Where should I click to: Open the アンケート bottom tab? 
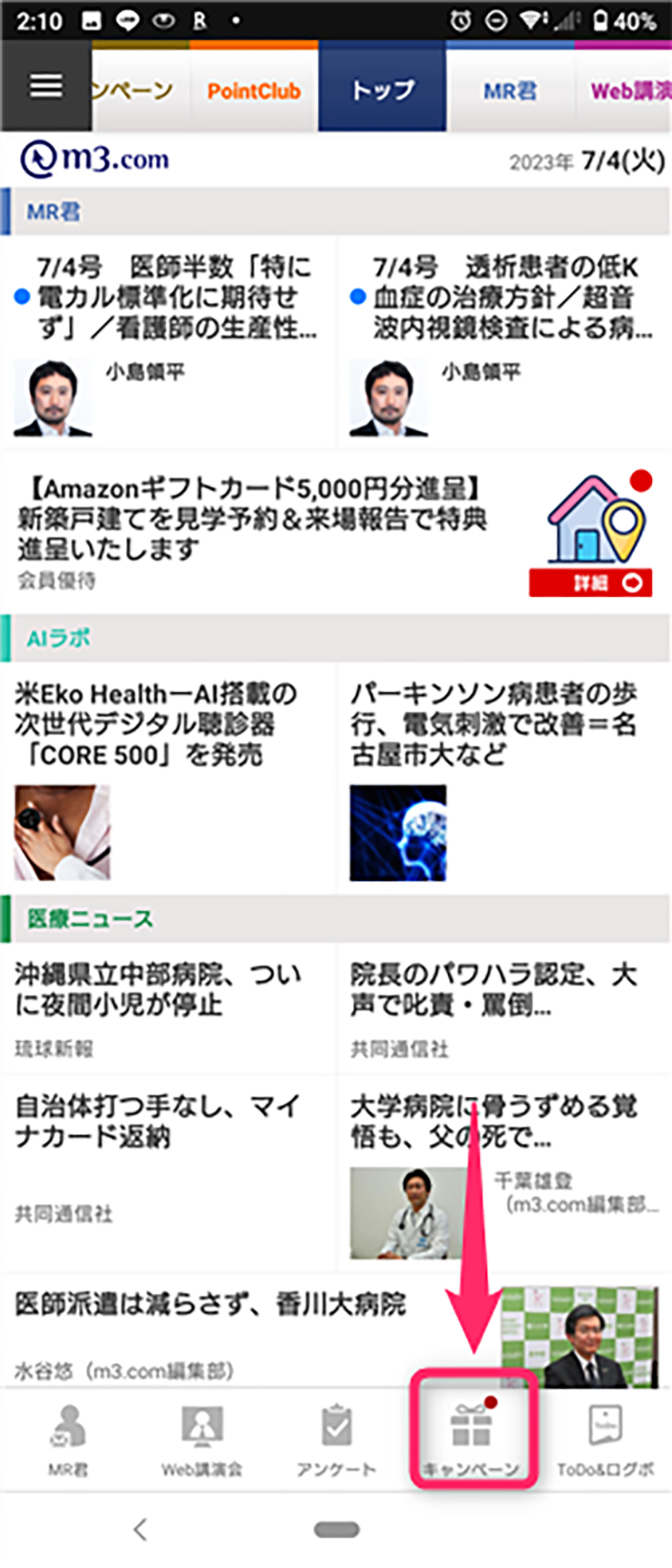pyautogui.click(x=336, y=1440)
